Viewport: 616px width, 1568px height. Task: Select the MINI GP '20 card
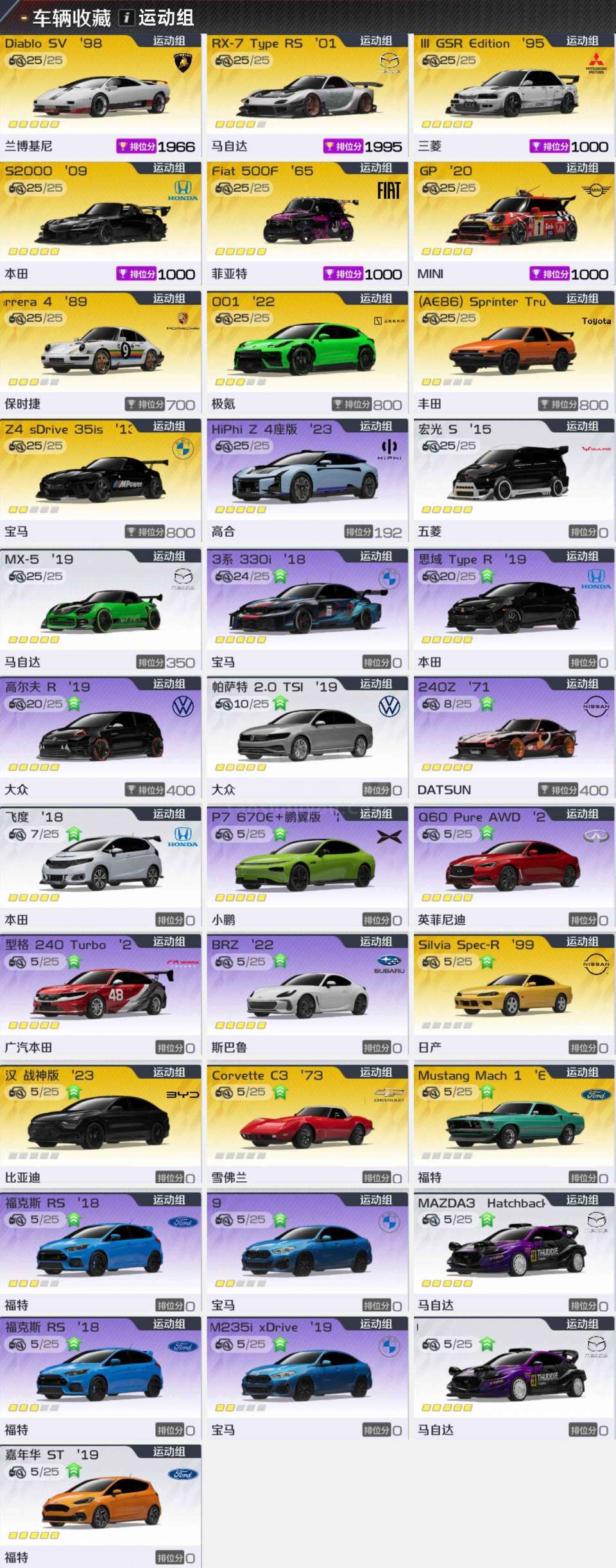513,223
